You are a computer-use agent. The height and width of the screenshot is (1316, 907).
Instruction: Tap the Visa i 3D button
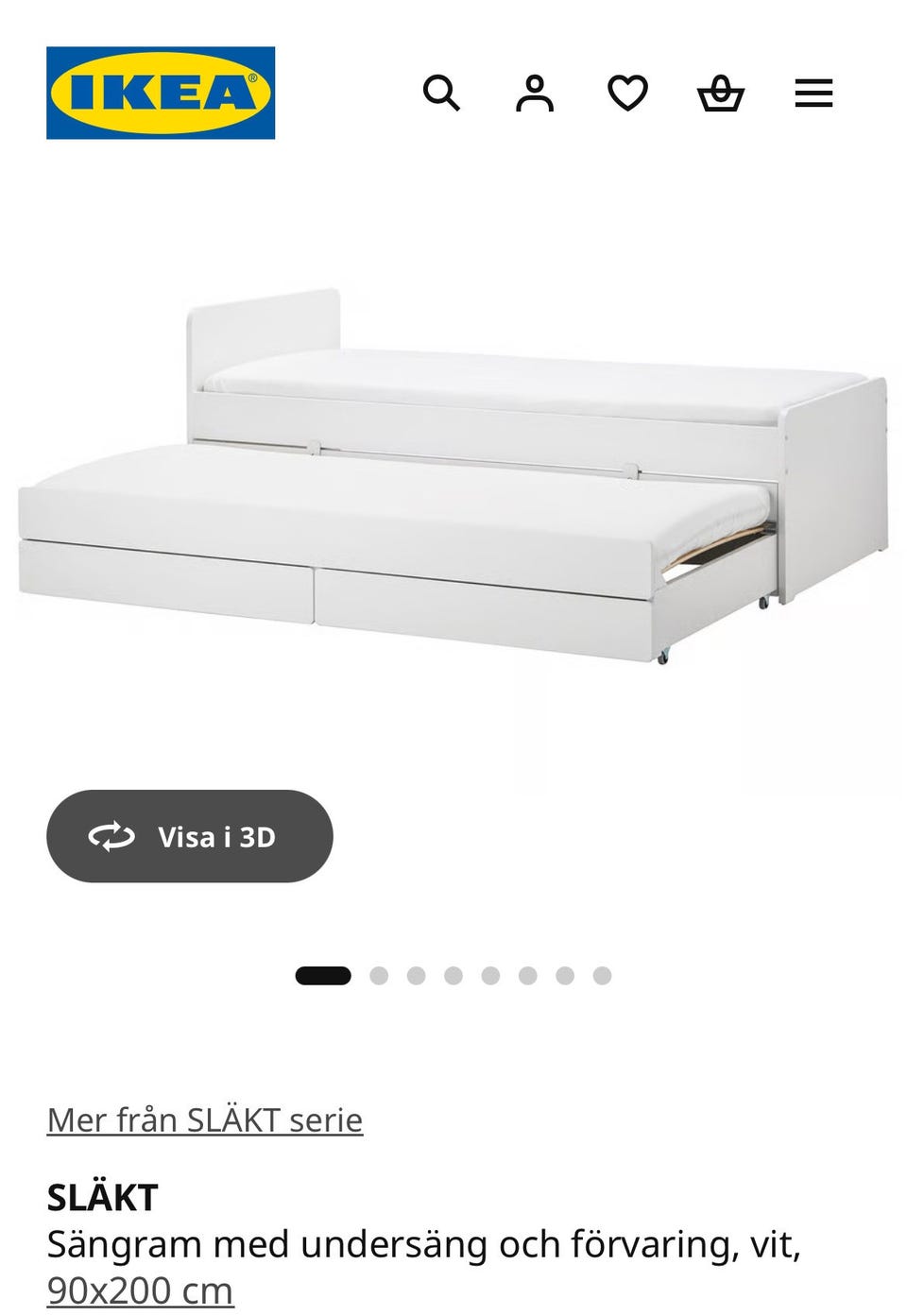(190, 836)
